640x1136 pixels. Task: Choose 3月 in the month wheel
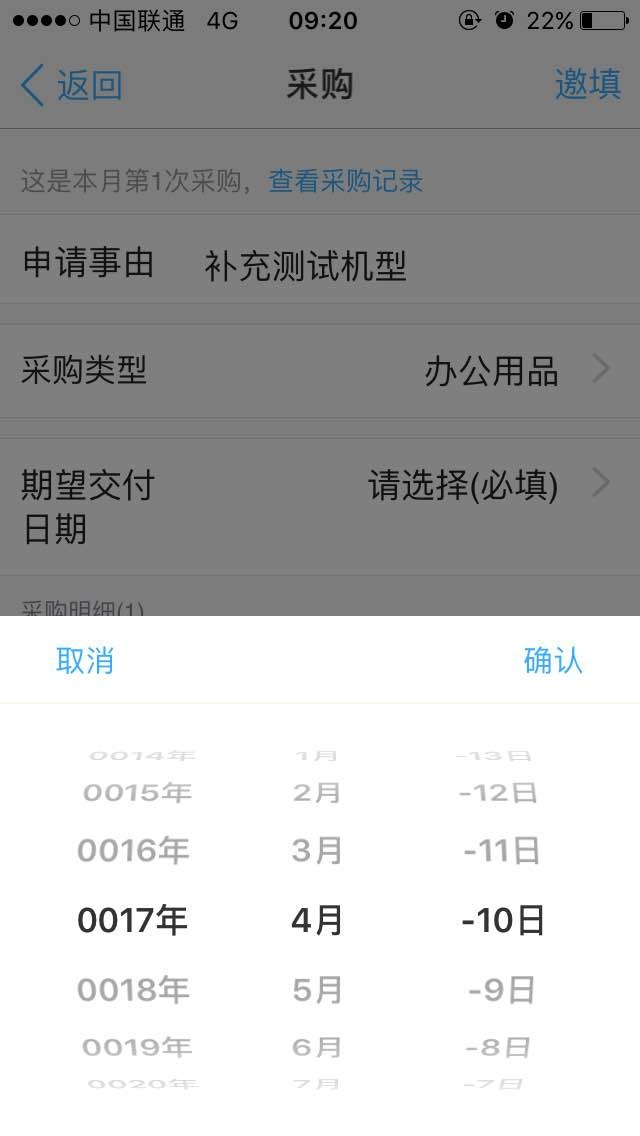pyautogui.click(x=317, y=851)
